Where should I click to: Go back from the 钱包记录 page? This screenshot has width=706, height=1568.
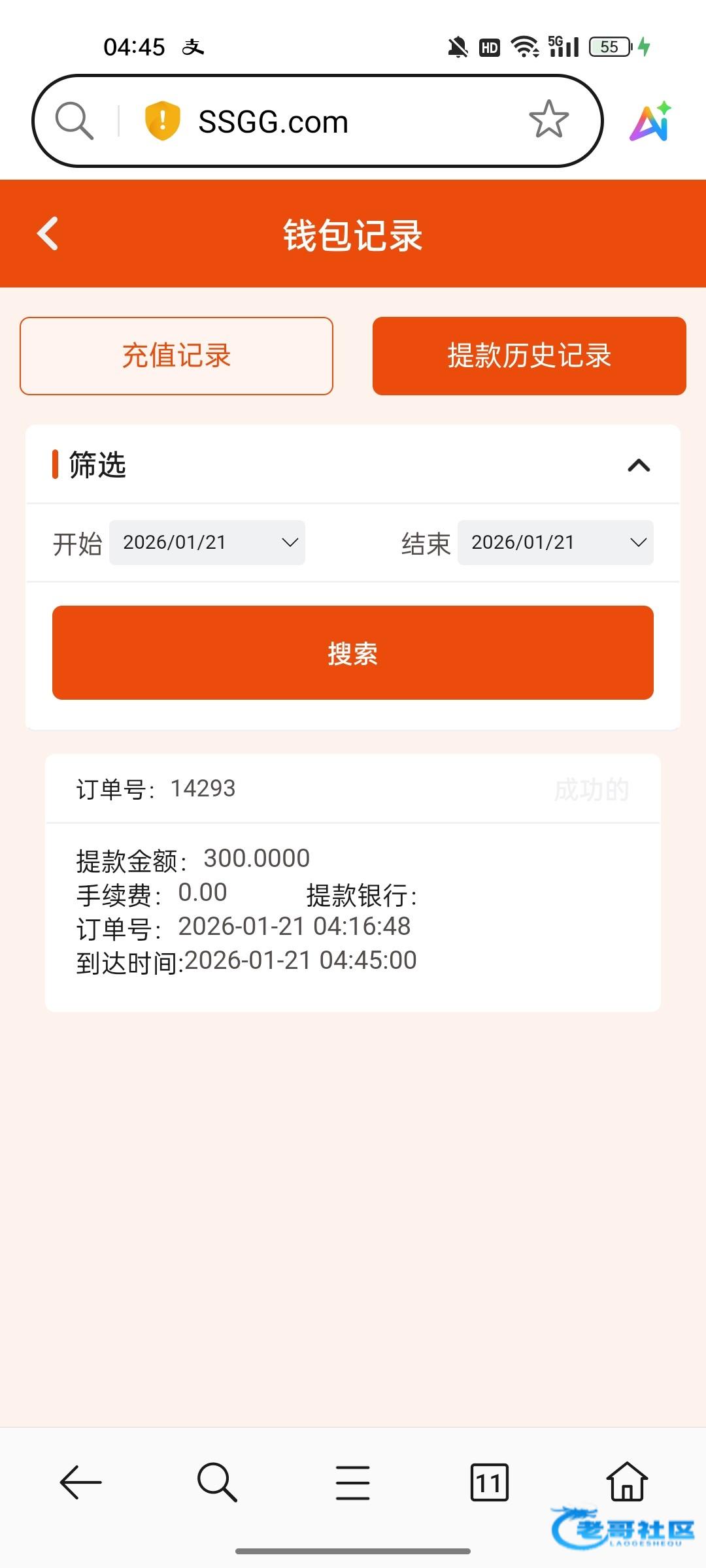(48, 234)
